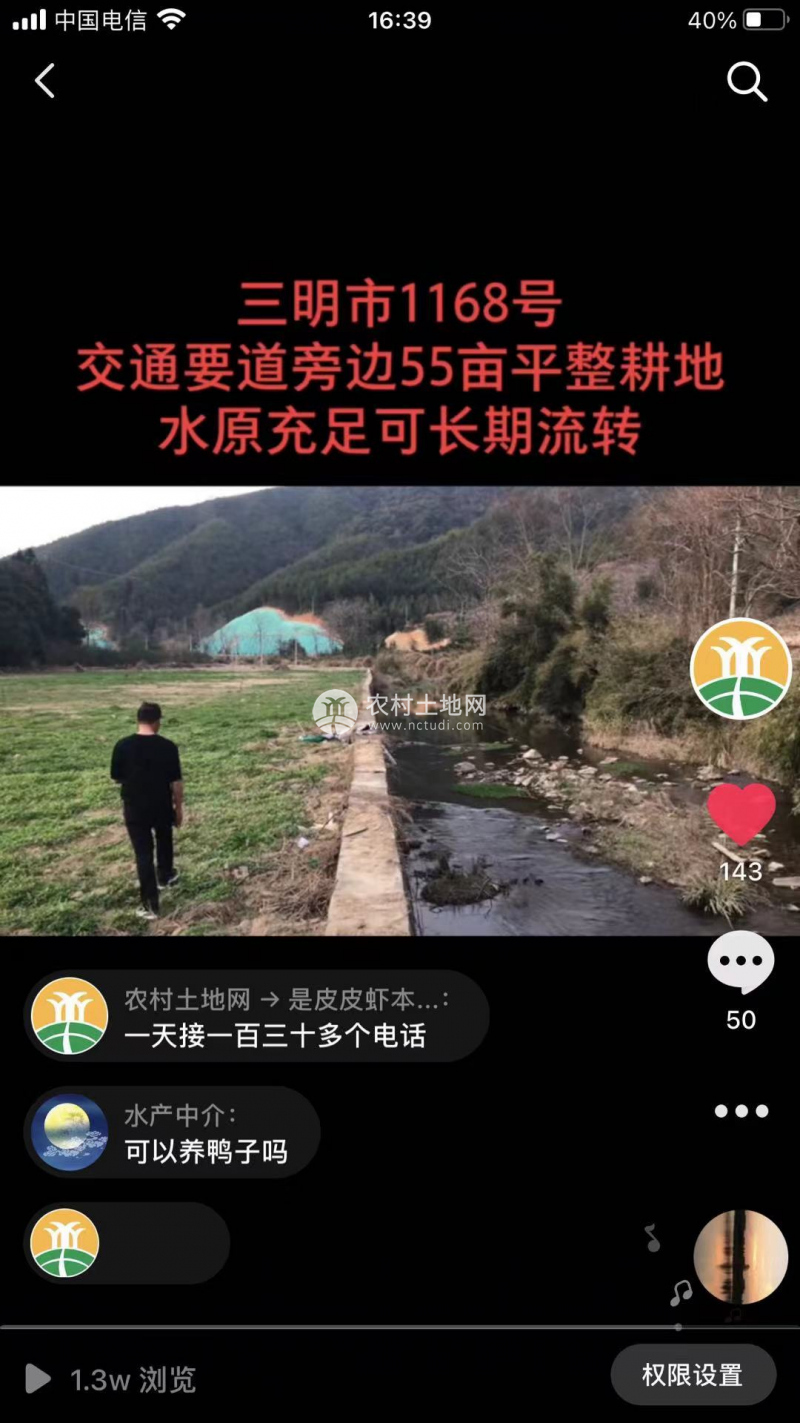Open the spinning music disc
Screen dimensions: 800x1423
741,1257
